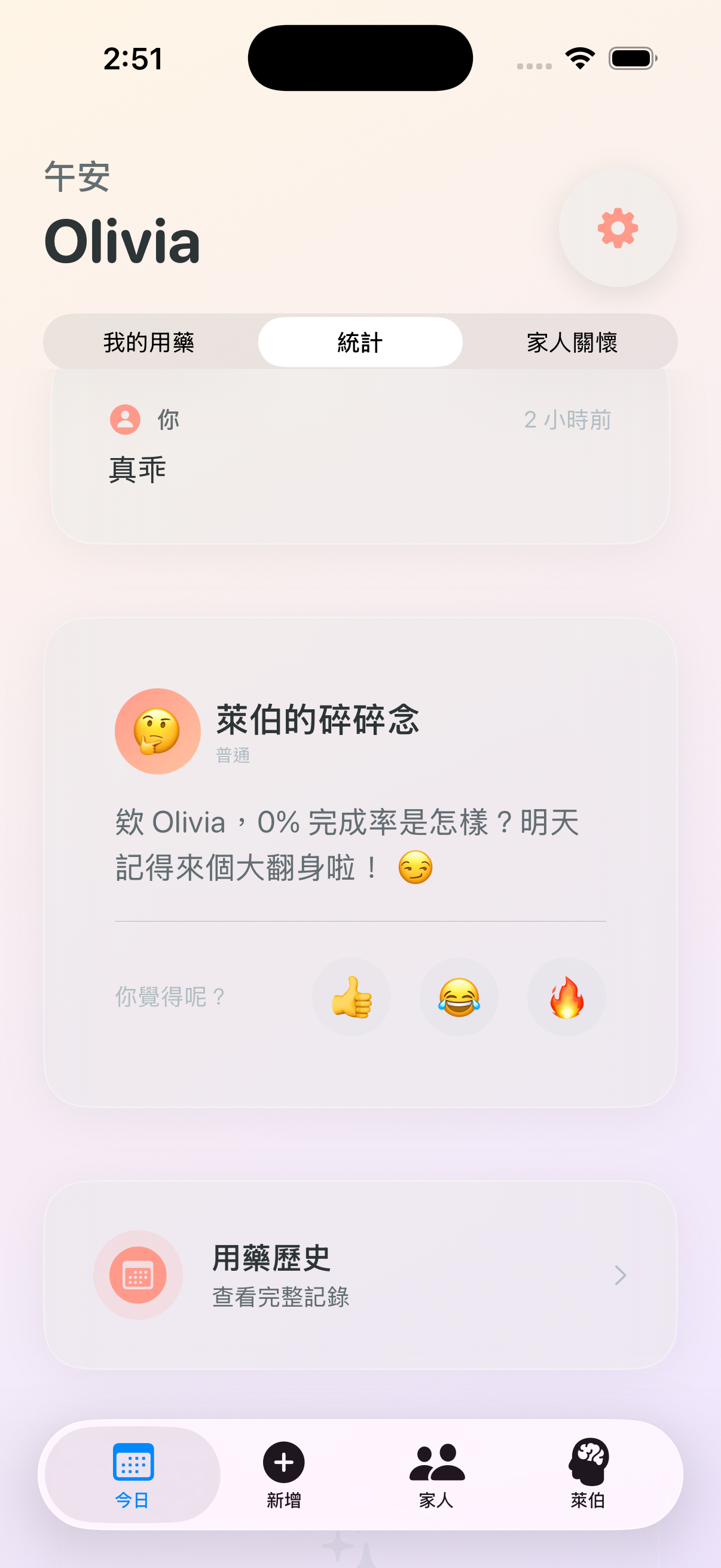Image resolution: width=721 pixels, height=1568 pixels.
Task: Toggle the thumbs-up reaction
Action: pyautogui.click(x=352, y=996)
